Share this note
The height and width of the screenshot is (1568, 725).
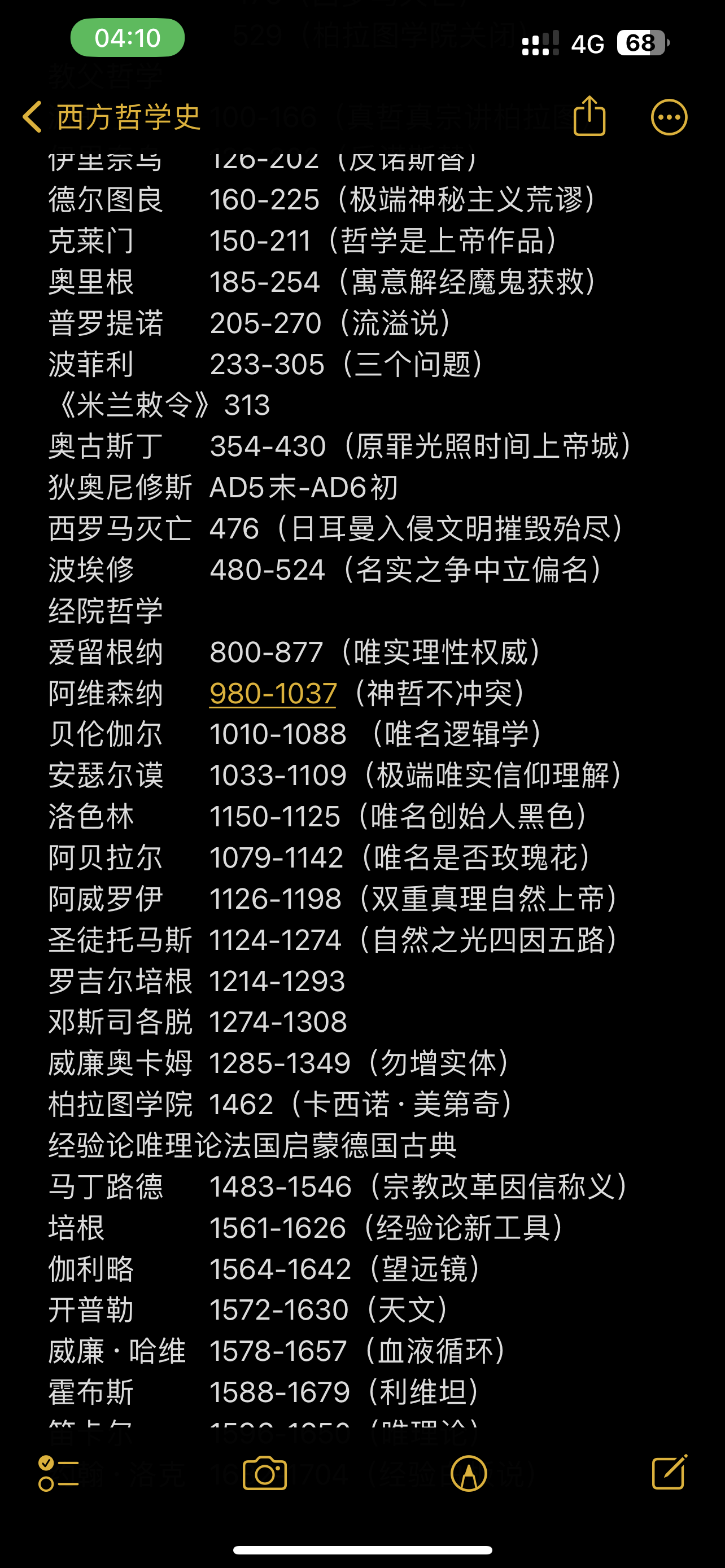coord(589,116)
